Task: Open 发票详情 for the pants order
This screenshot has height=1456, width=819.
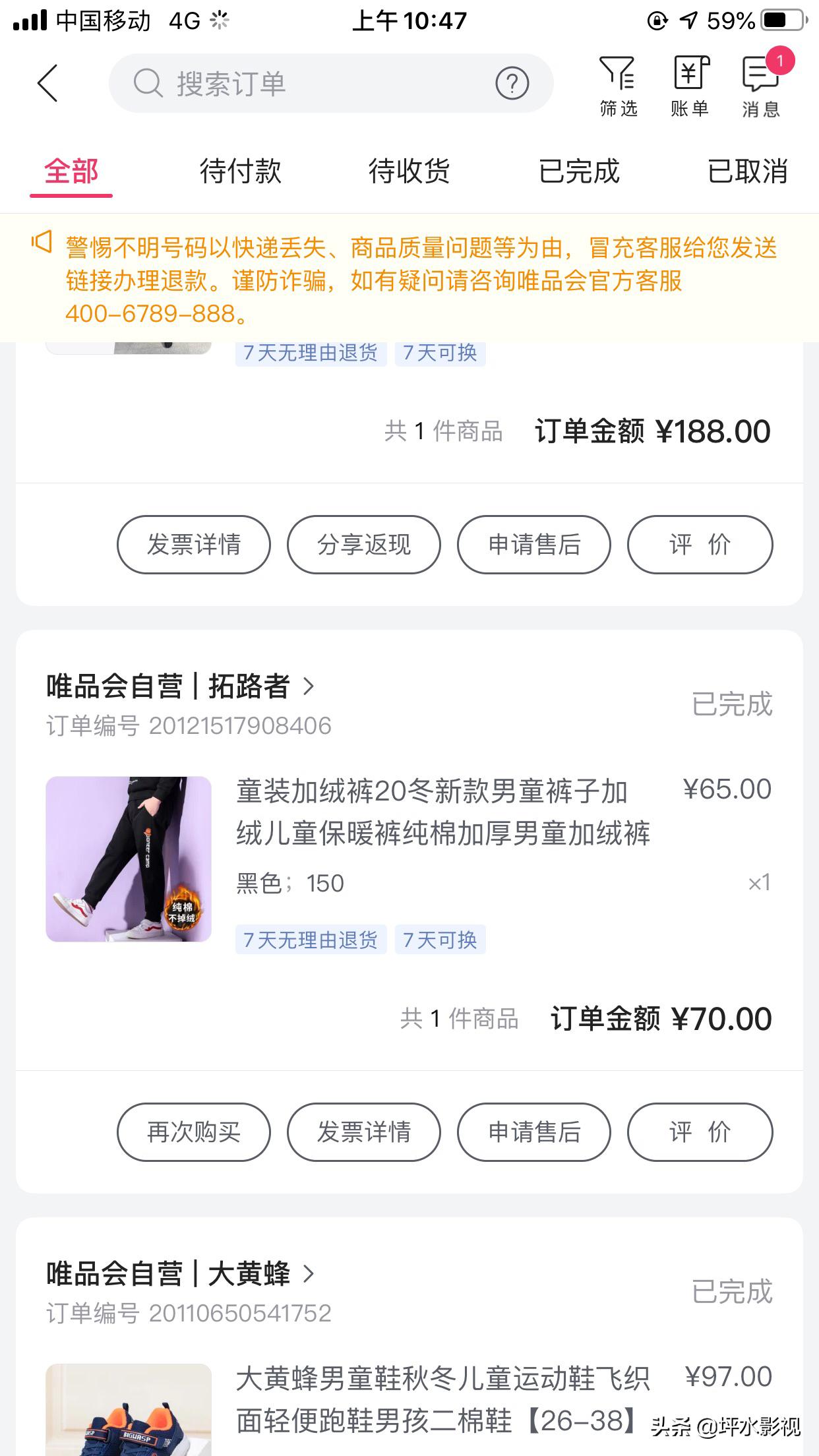Action: click(x=363, y=1132)
